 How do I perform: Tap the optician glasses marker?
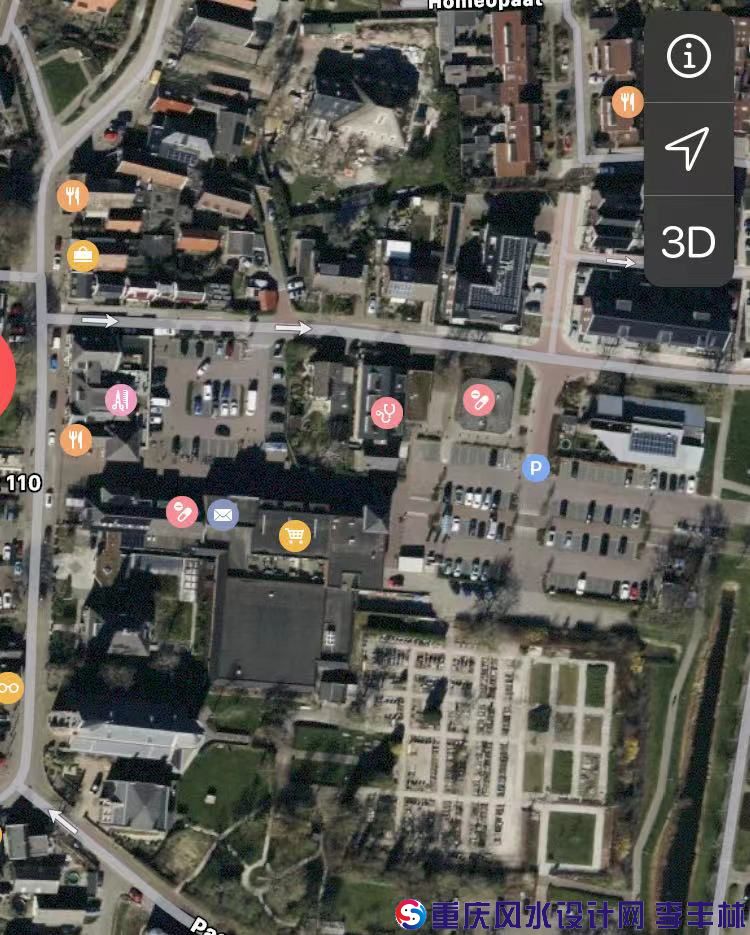9,687
